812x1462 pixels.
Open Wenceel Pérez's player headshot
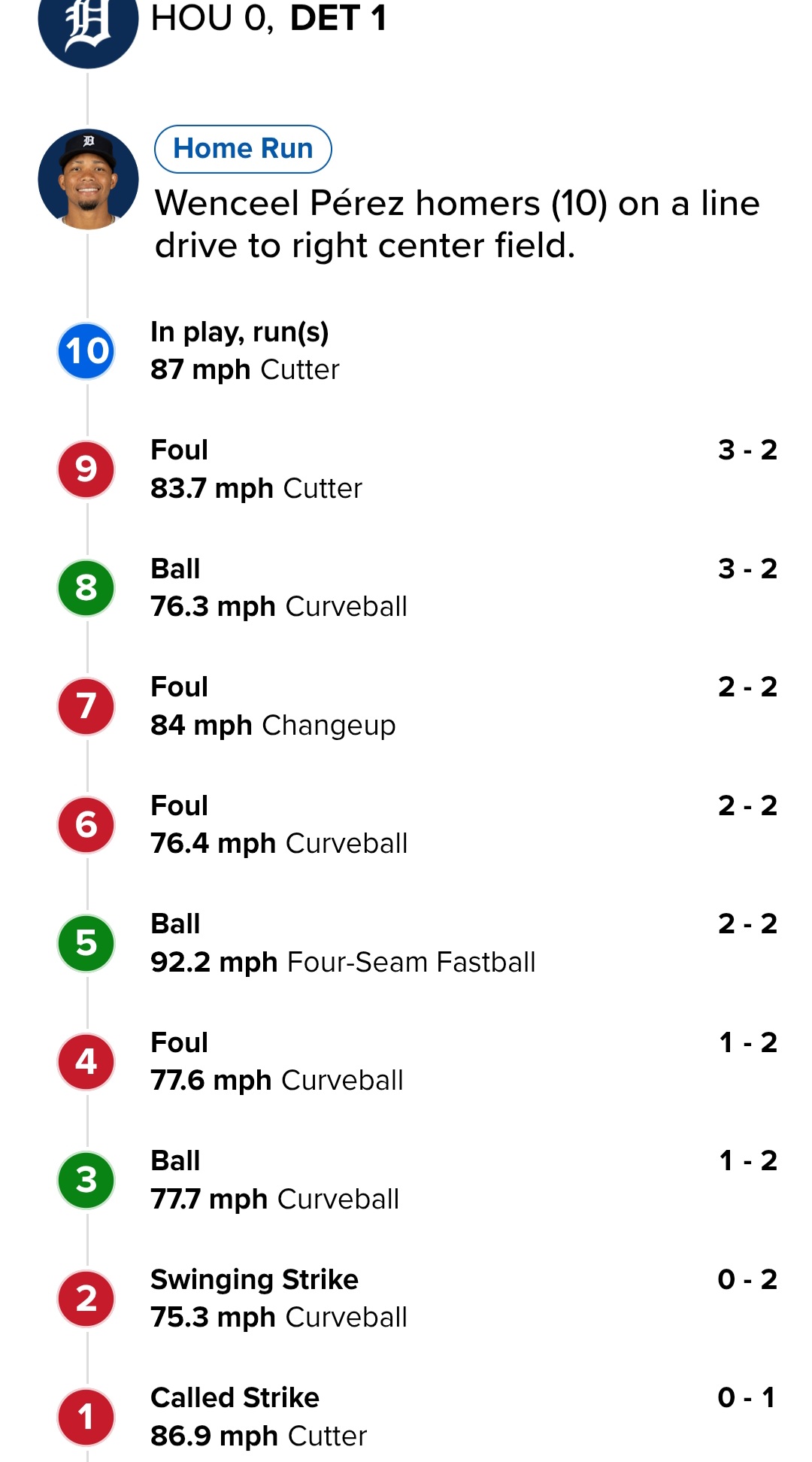(x=88, y=179)
